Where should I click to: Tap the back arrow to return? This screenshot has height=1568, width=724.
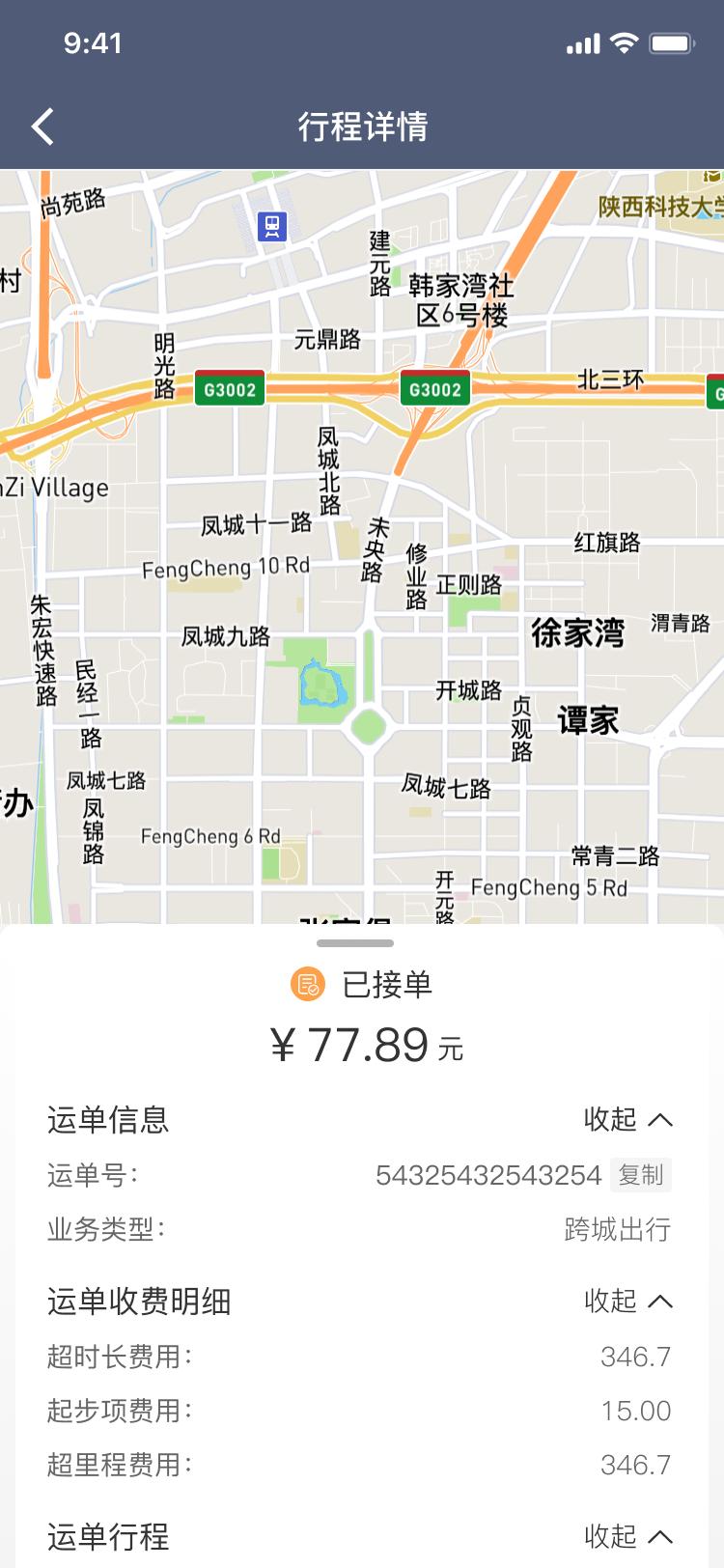click(41, 126)
